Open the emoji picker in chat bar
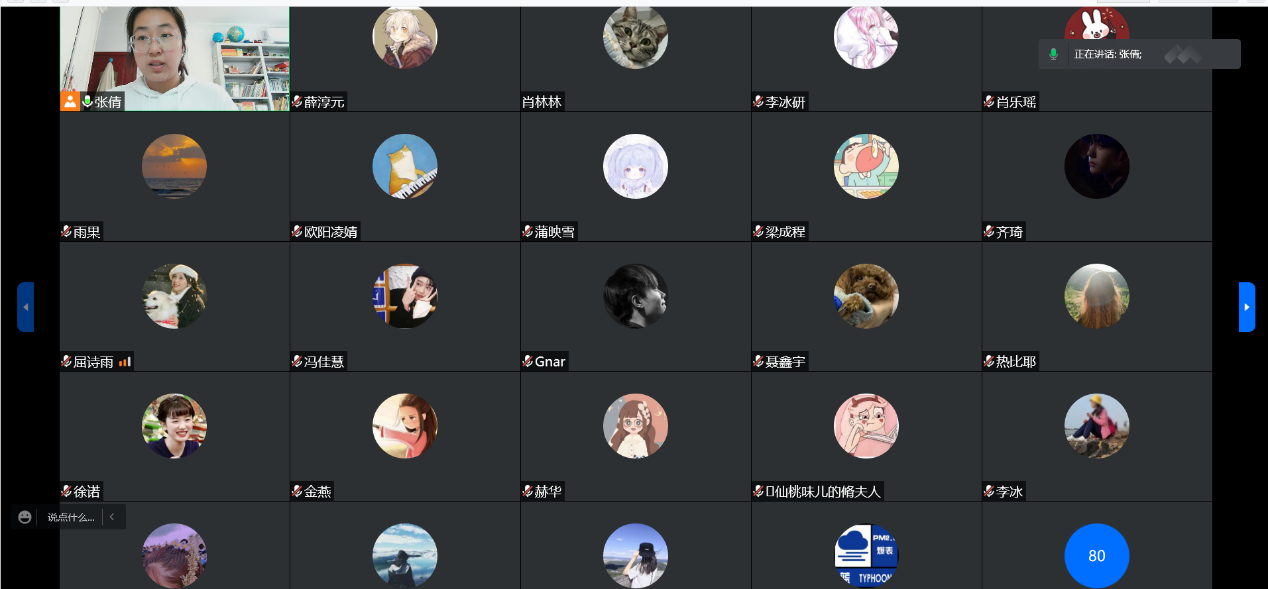 [25, 517]
